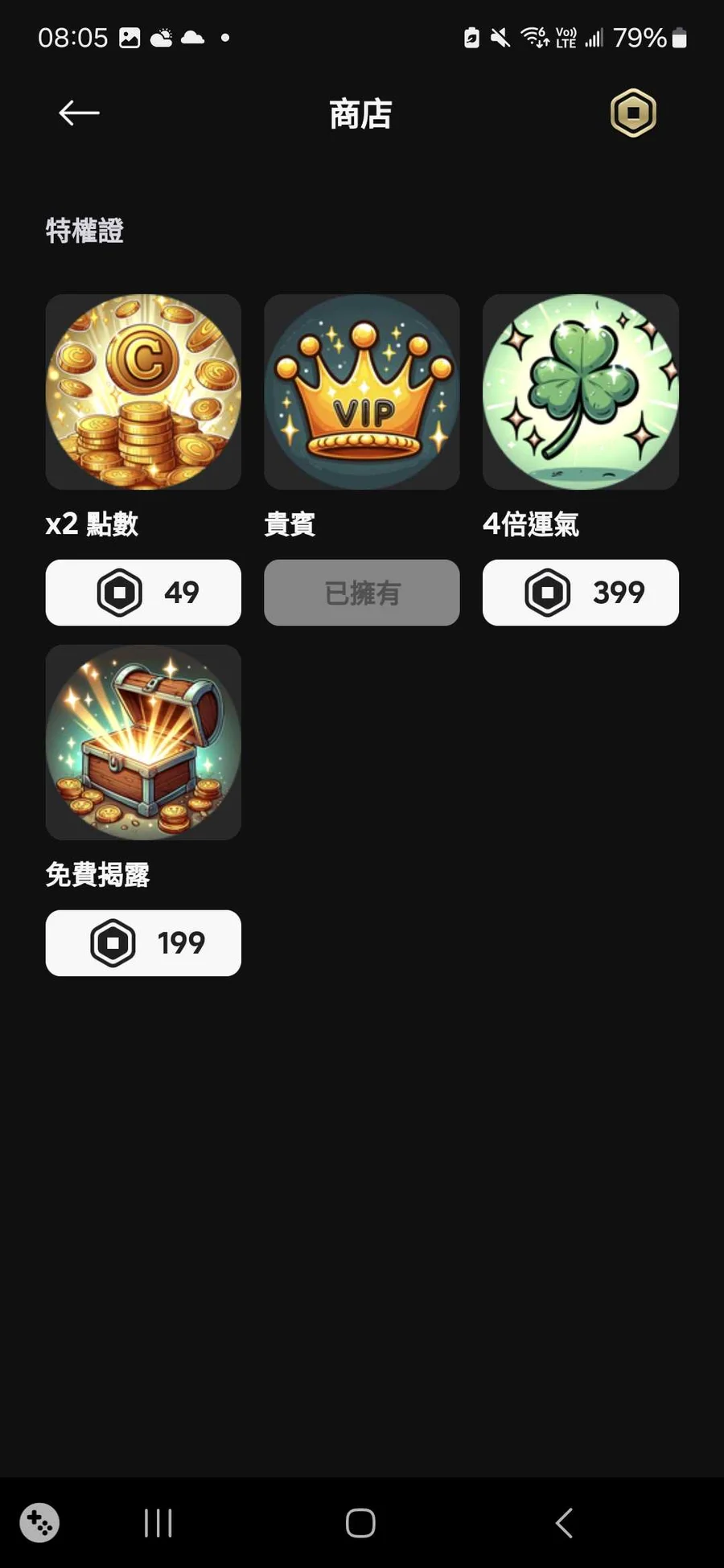
Task: Go back using the top-left arrow
Action: tap(79, 113)
